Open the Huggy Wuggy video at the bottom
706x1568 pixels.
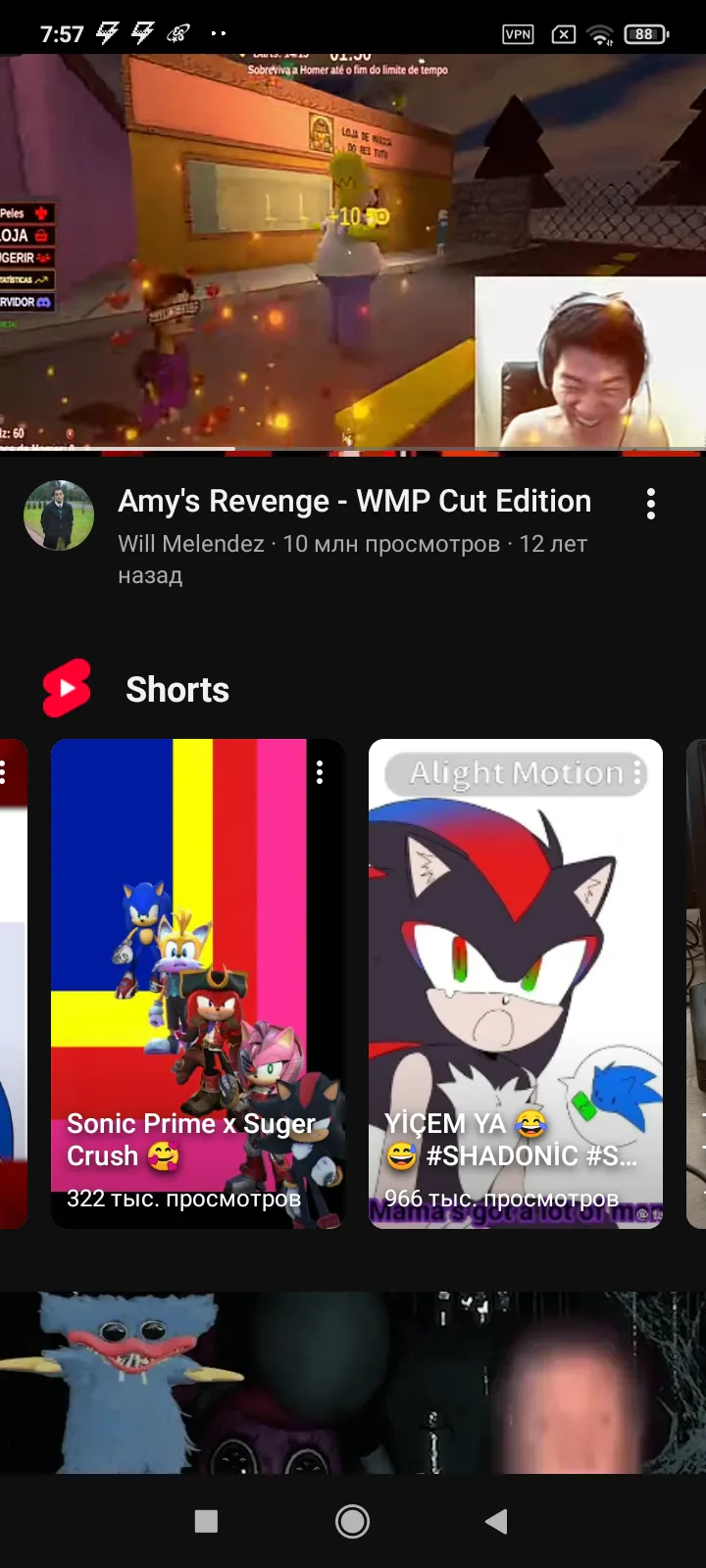[x=353, y=1382]
